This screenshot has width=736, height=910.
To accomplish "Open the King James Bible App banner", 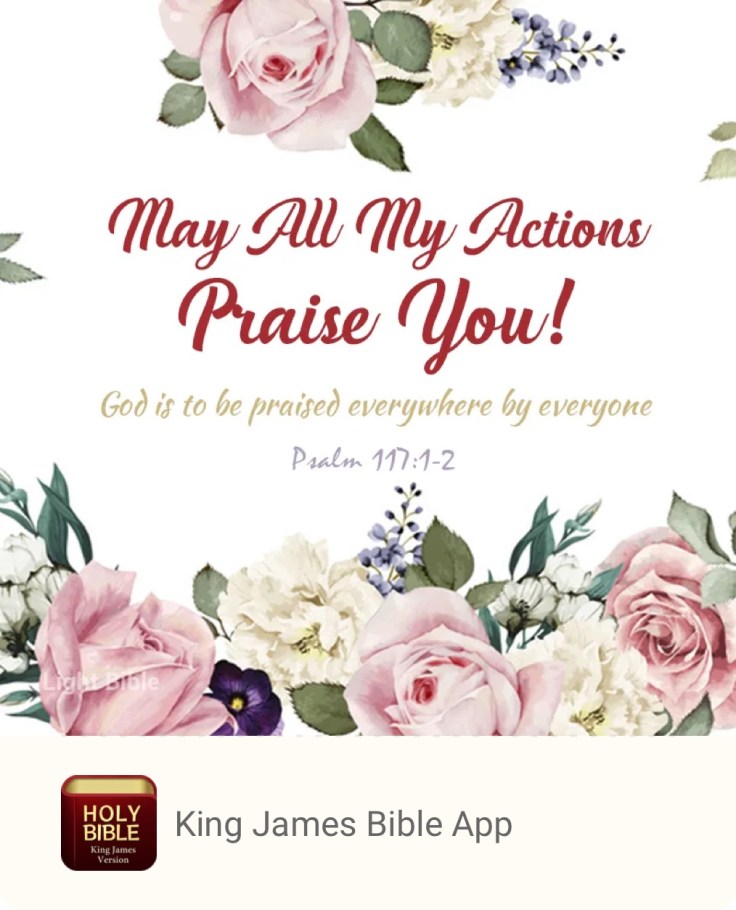I will [x=343, y=824].
